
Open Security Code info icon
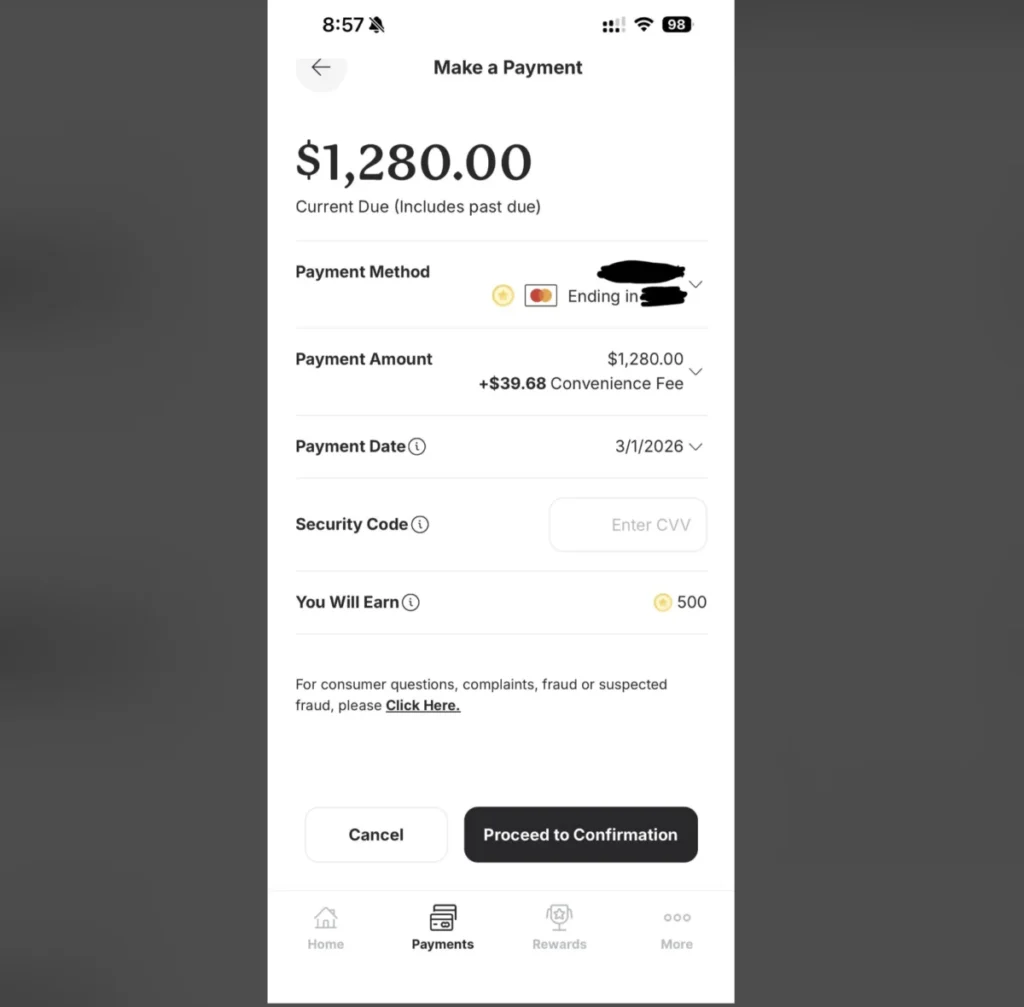(420, 524)
